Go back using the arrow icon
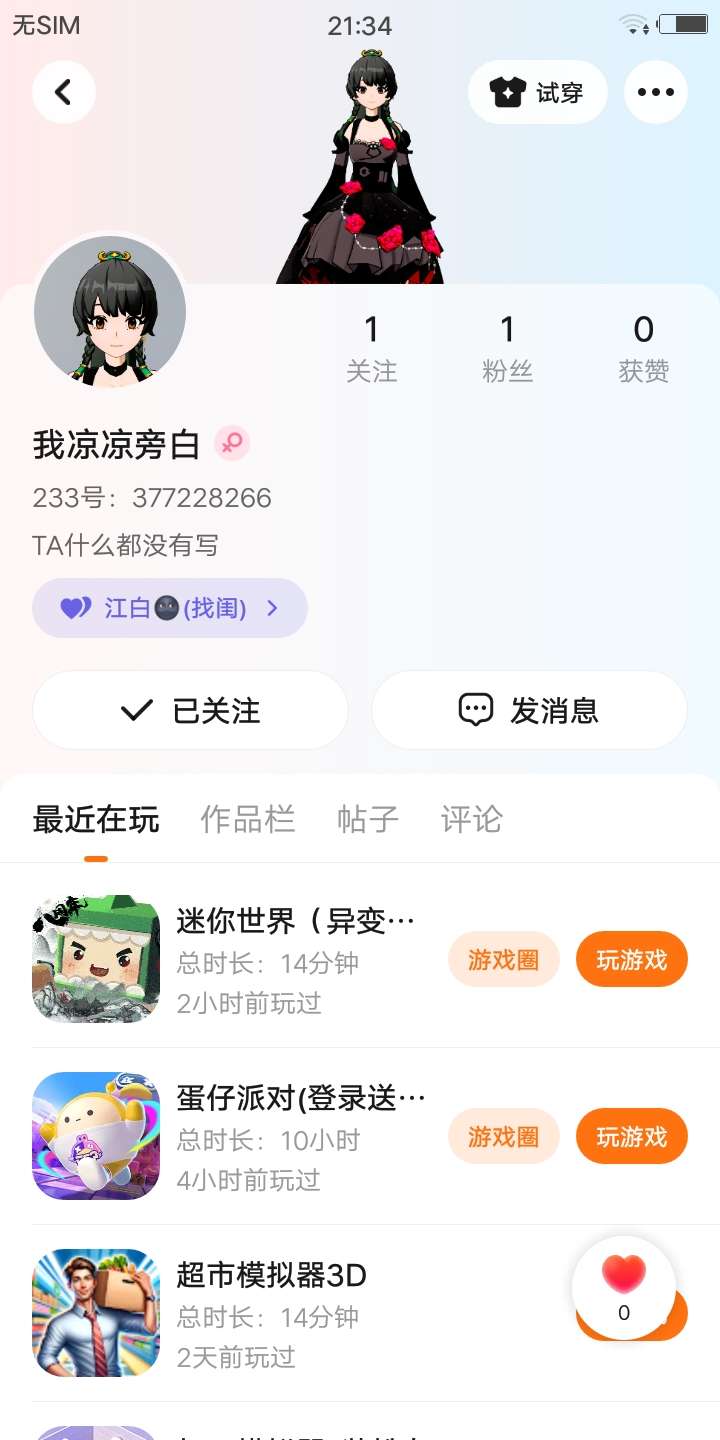This screenshot has height=1440, width=720. 64,92
